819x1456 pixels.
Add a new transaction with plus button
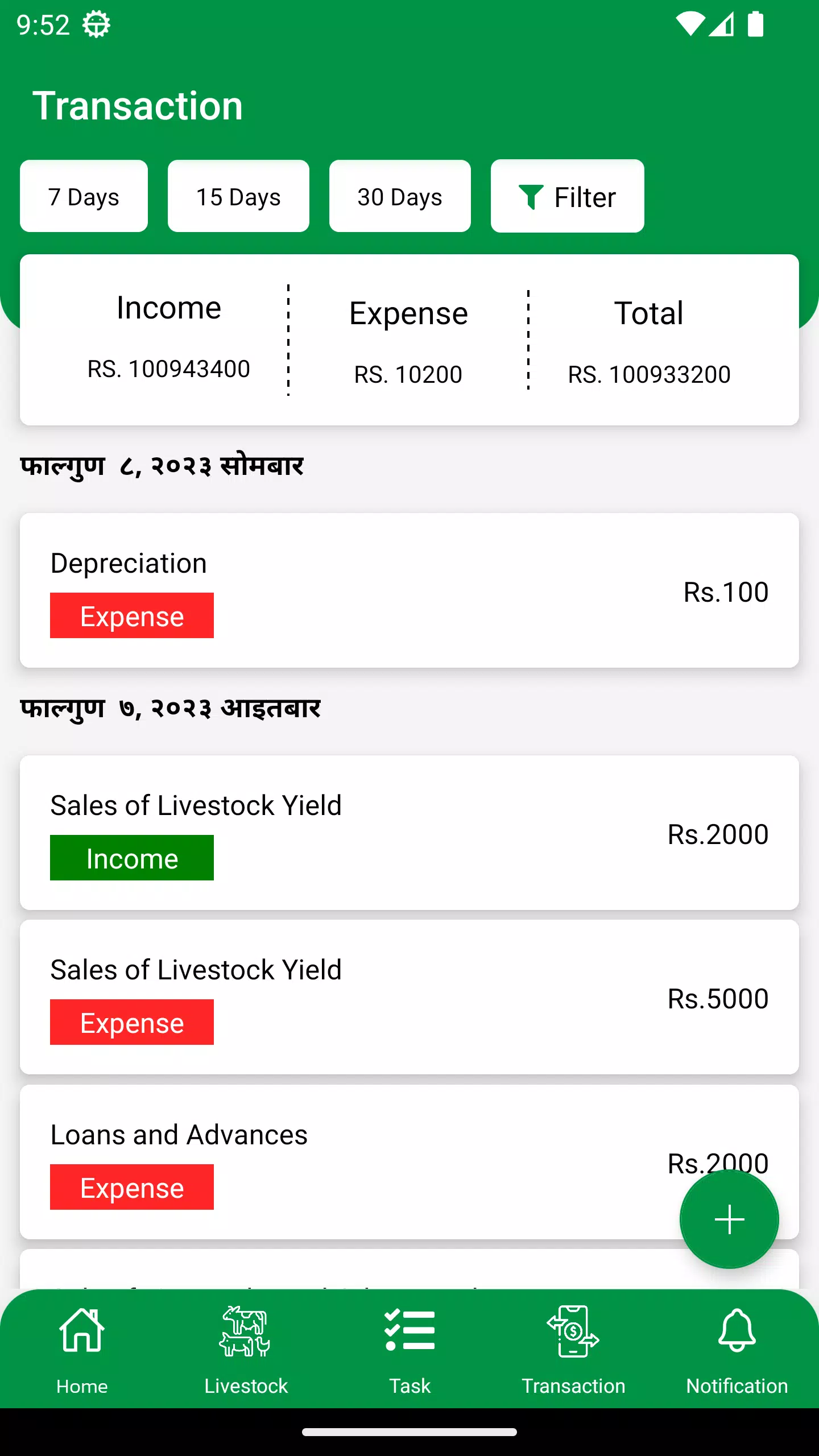729,1219
